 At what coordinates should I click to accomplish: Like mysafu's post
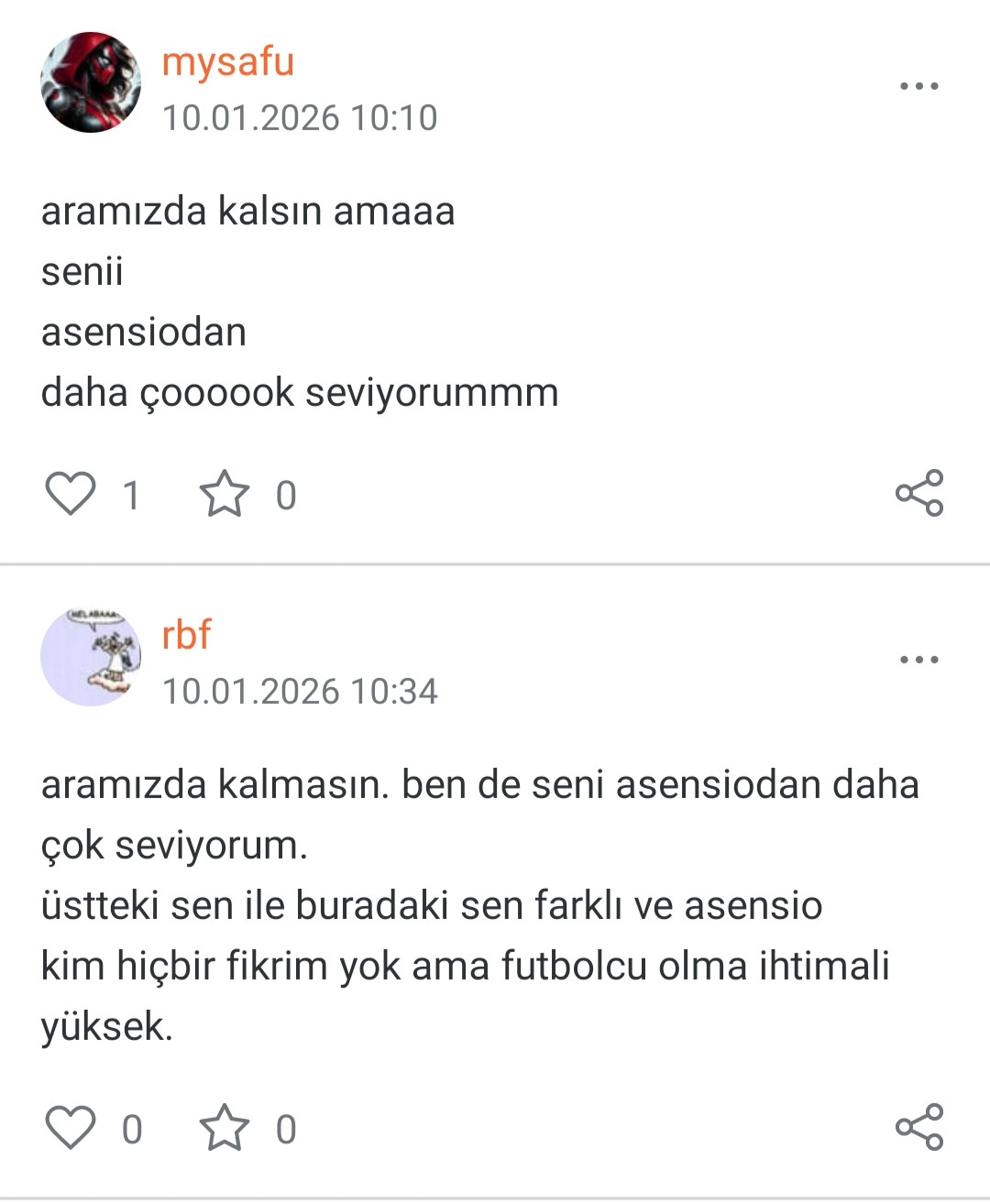pyautogui.click(x=71, y=494)
